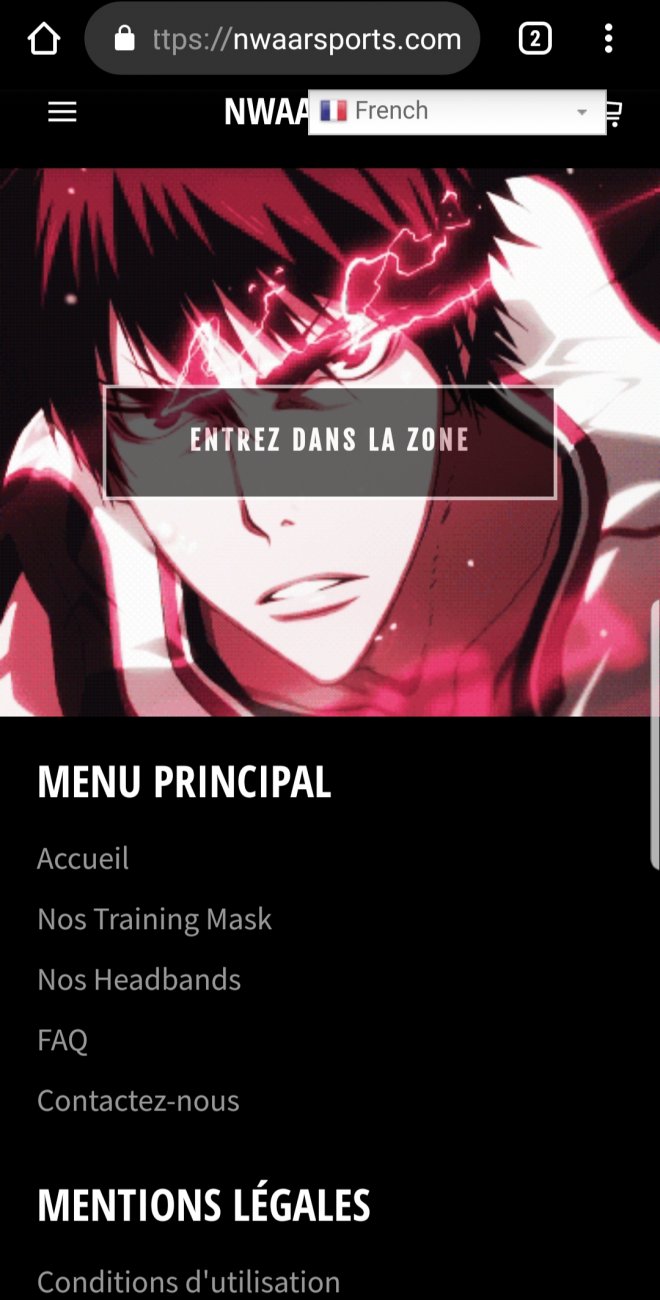The width and height of the screenshot is (660, 1300).
Task: Expand the French language dropdown
Action: tap(456, 112)
